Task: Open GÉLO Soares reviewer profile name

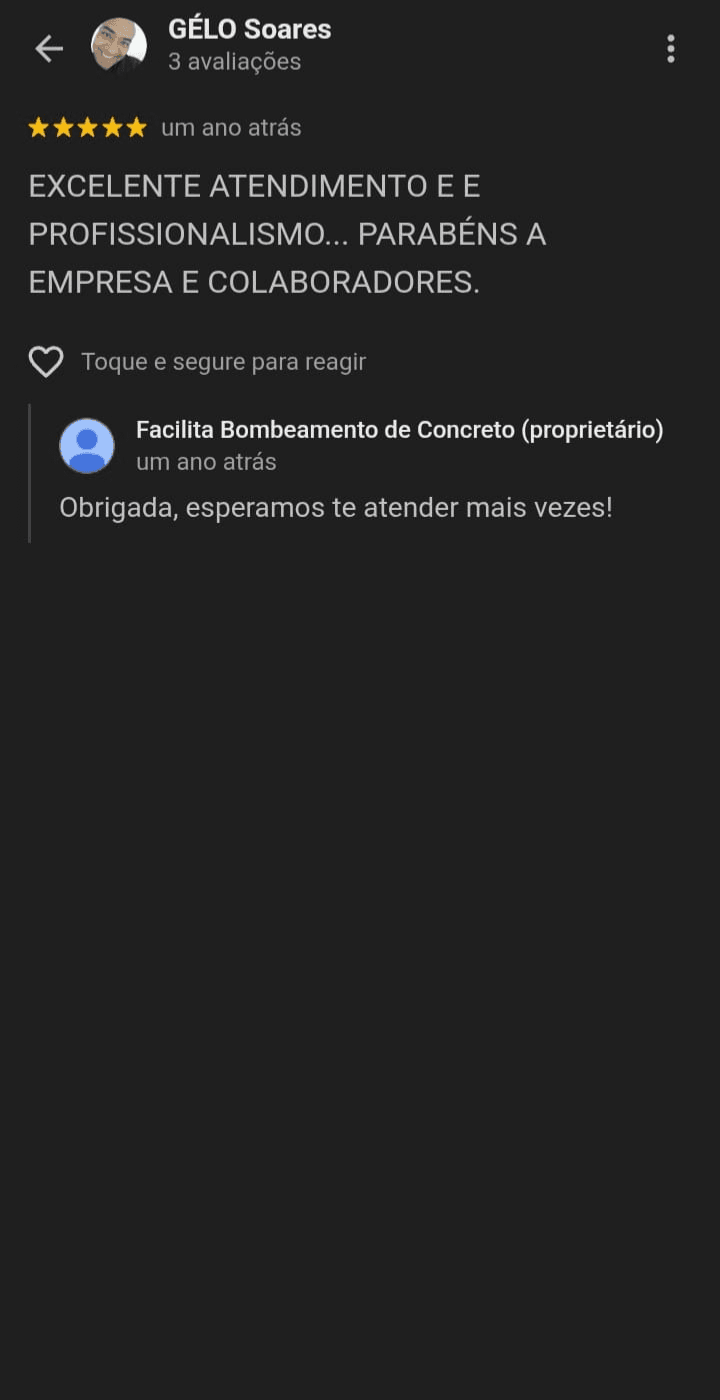Action: (x=249, y=29)
